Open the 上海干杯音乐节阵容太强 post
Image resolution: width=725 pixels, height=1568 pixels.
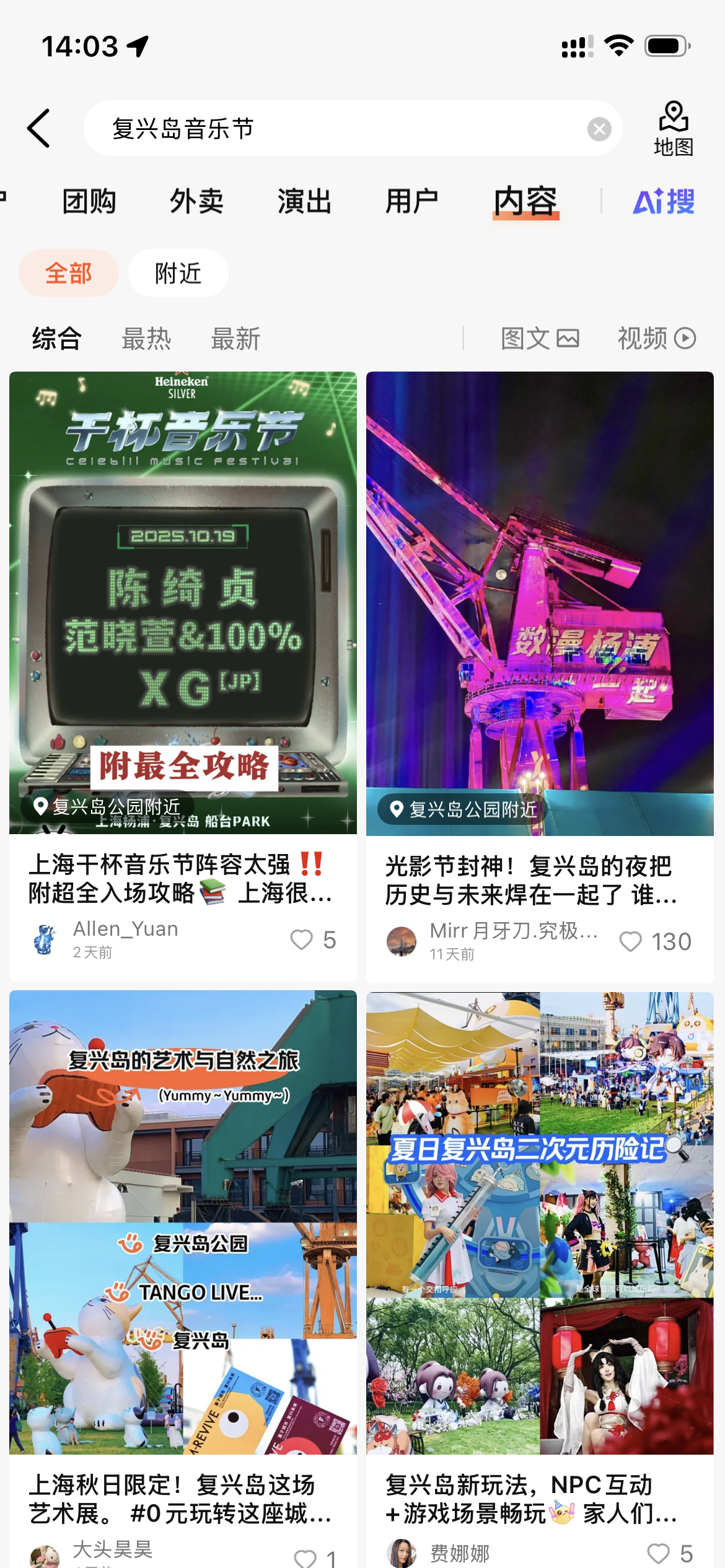[x=183, y=878]
